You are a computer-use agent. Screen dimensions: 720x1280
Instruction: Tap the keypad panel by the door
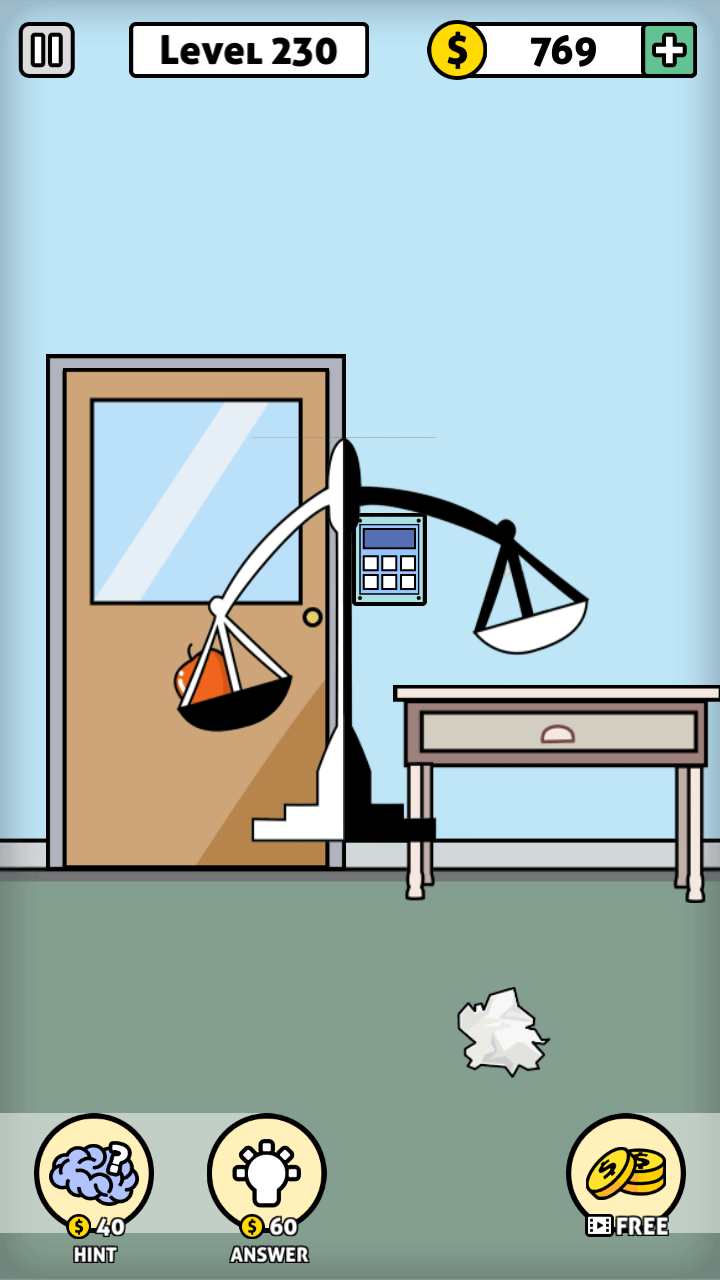tap(389, 560)
